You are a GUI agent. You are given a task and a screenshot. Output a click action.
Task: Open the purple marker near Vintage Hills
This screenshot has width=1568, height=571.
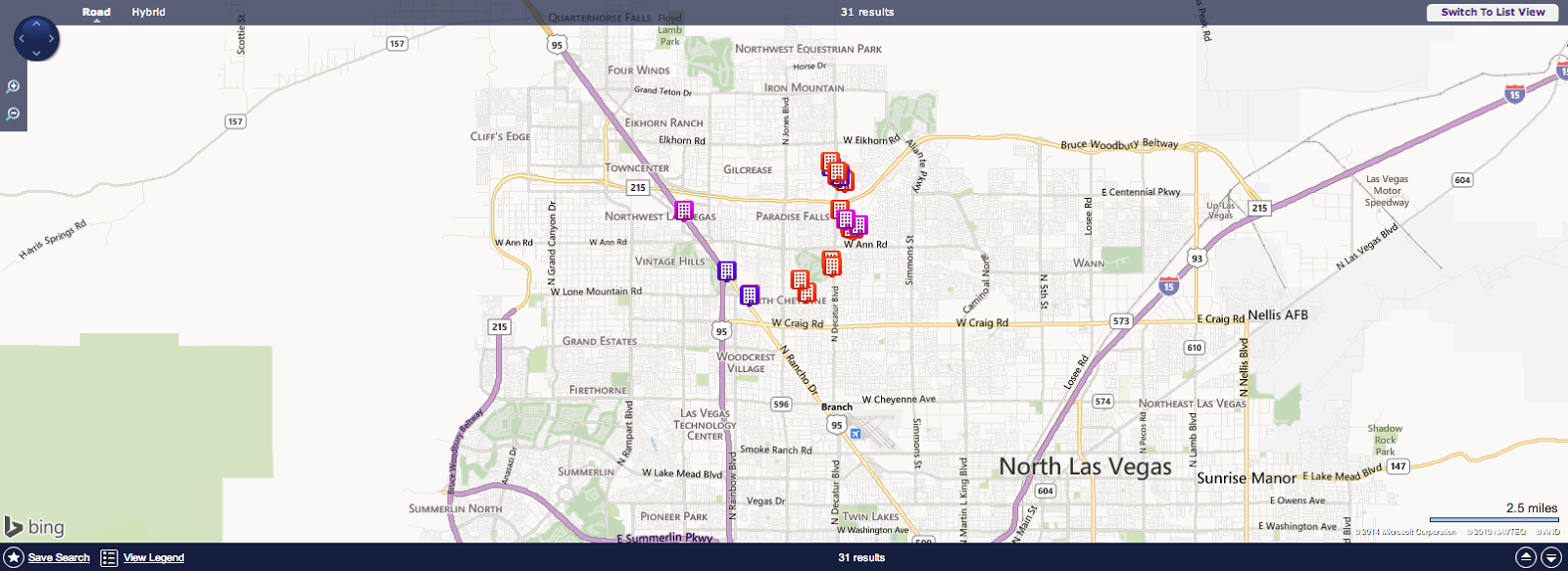click(726, 270)
